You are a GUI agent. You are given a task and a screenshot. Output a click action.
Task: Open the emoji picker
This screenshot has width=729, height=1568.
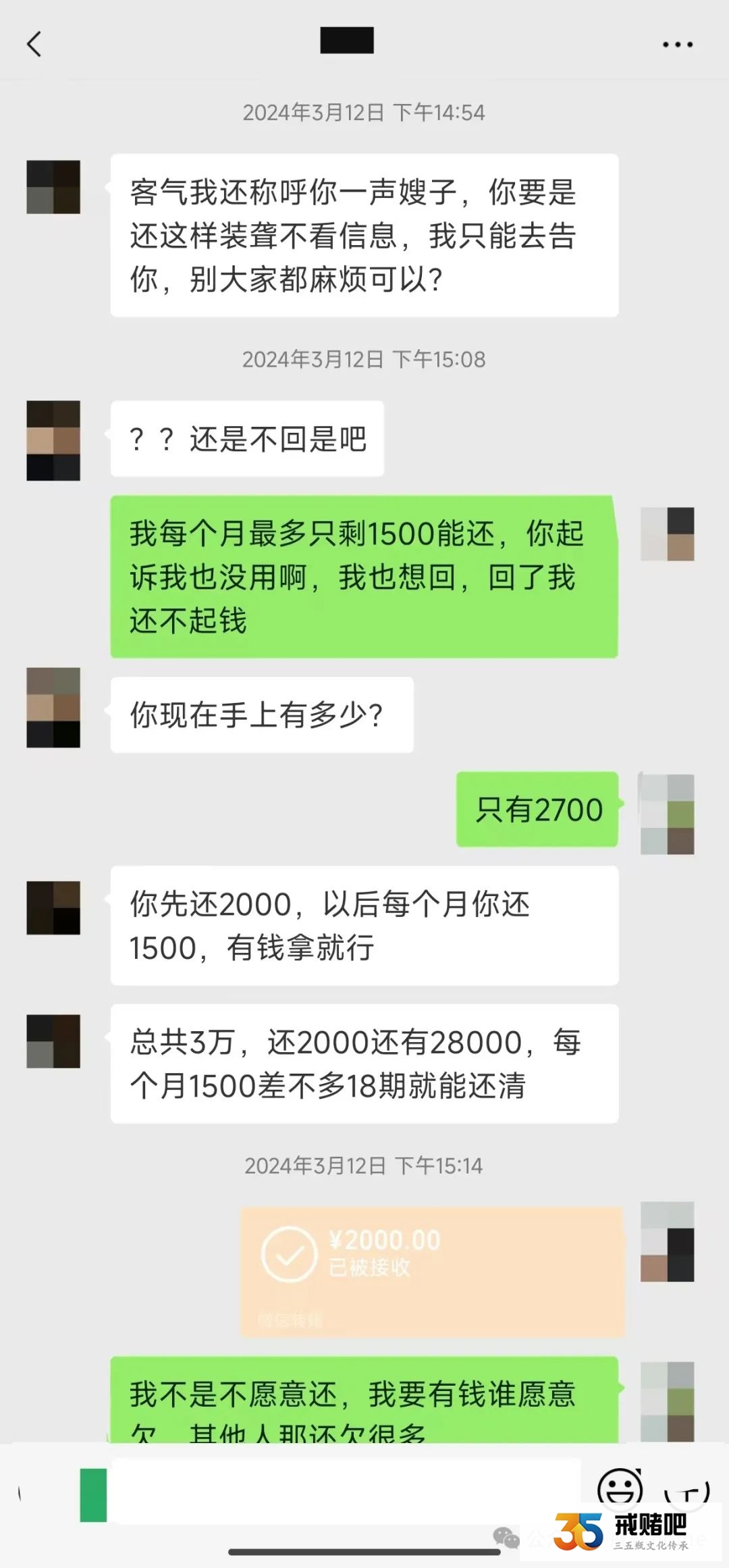(x=619, y=1488)
